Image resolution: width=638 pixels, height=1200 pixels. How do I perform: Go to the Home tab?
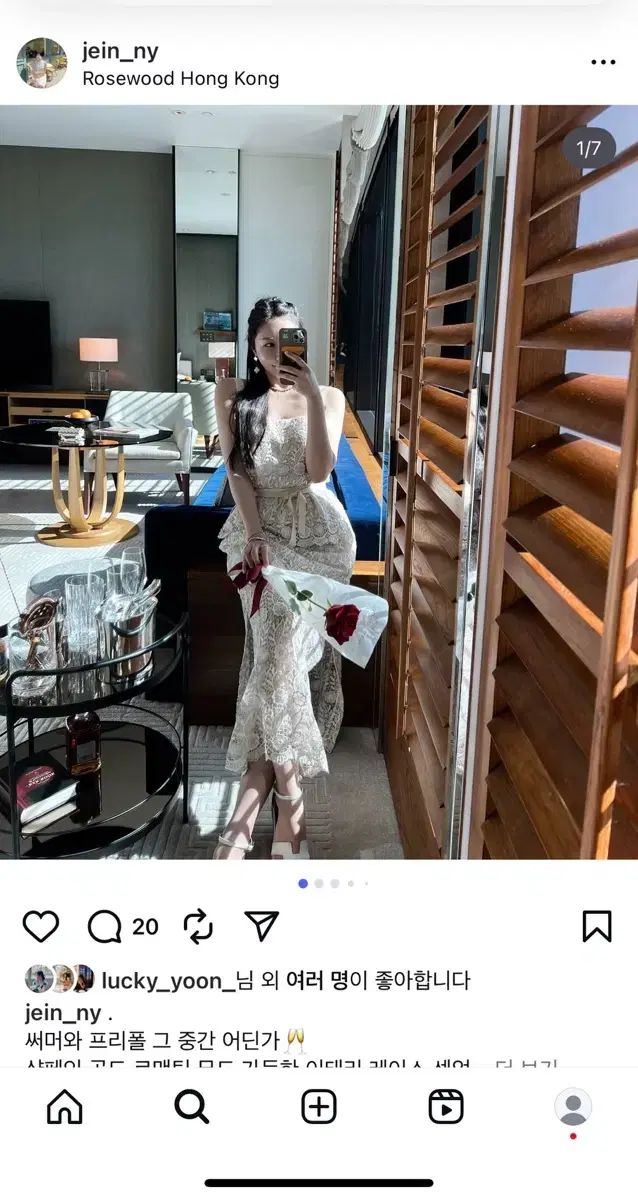click(x=65, y=1107)
